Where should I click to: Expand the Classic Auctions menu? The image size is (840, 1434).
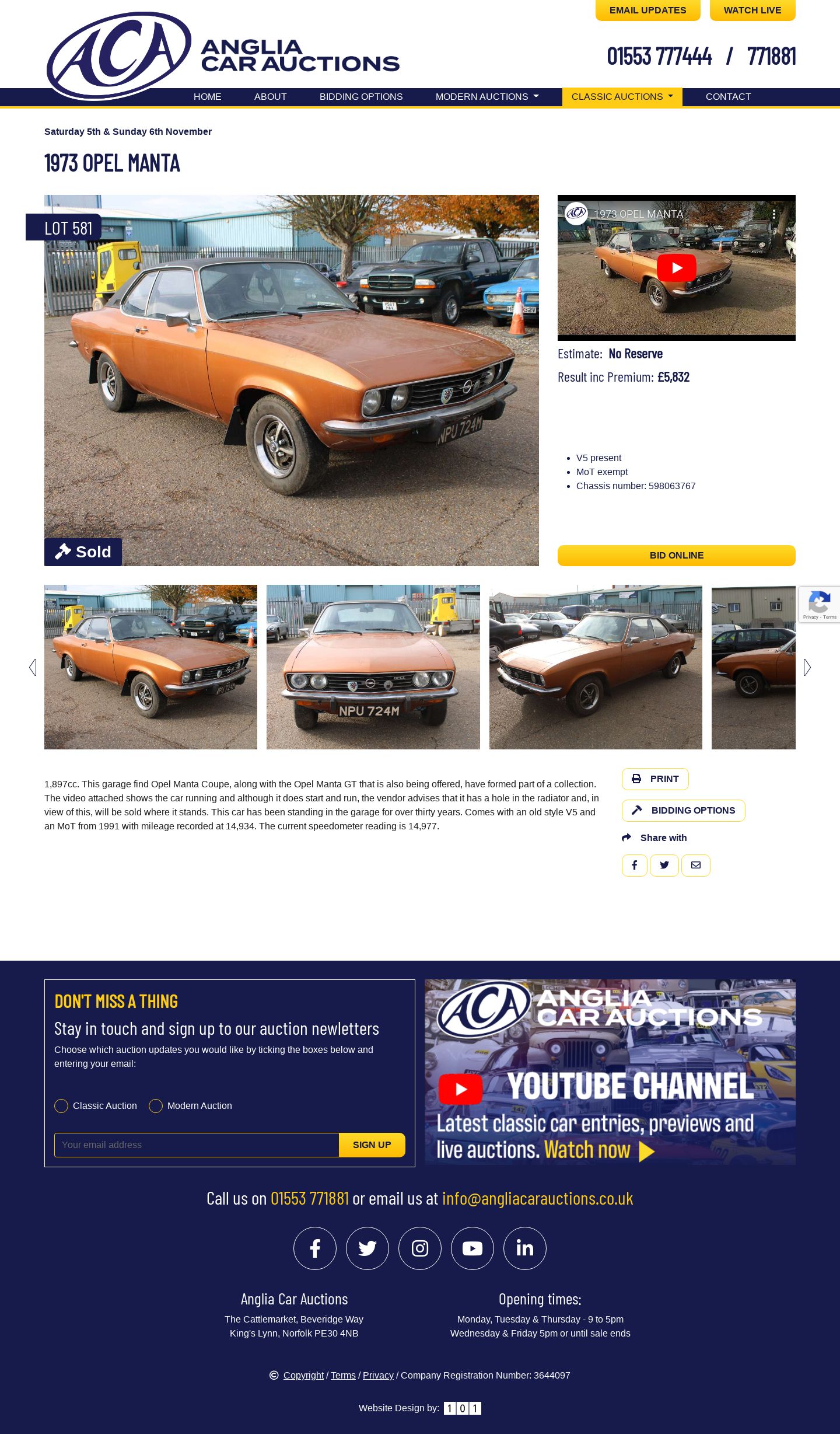point(622,97)
